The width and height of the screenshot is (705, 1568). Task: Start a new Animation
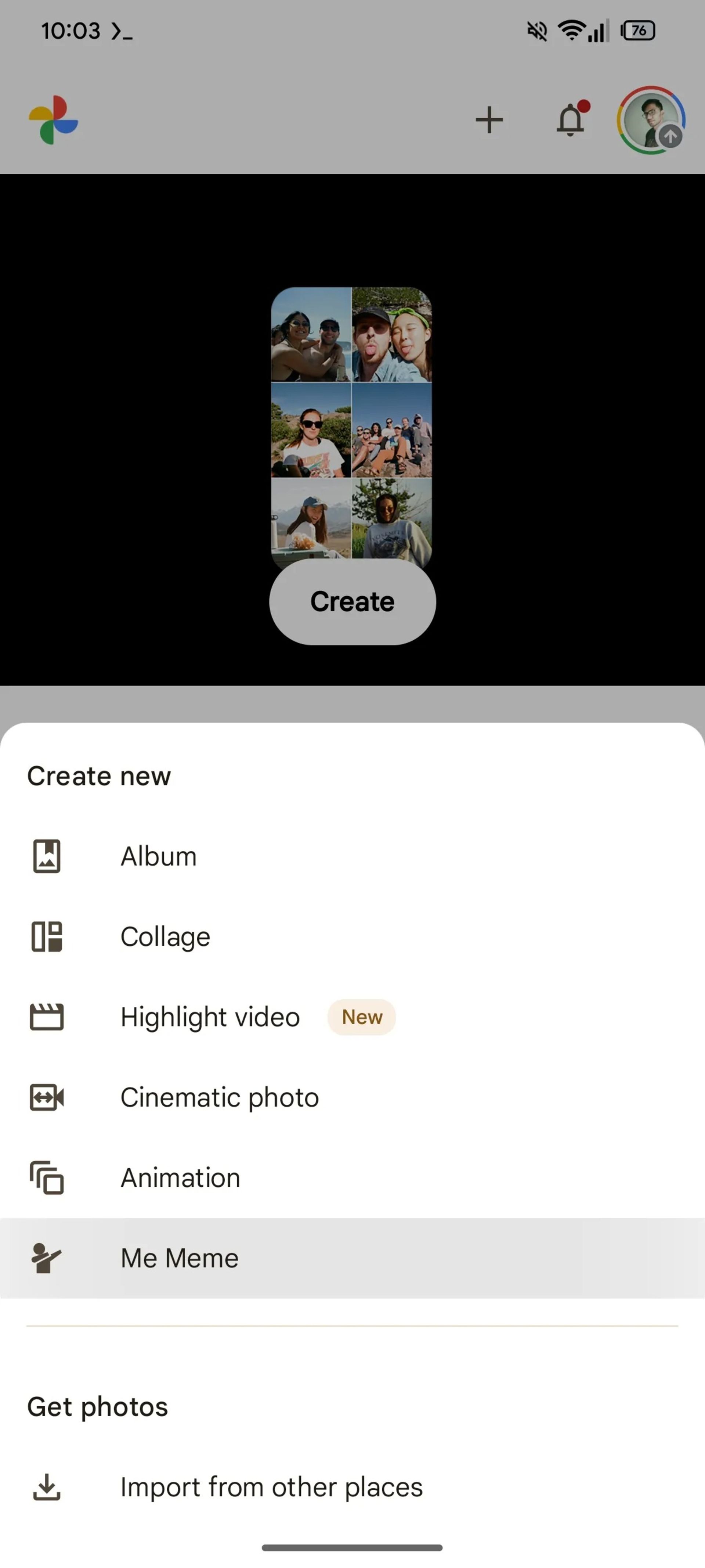[x=180, y=1178]
